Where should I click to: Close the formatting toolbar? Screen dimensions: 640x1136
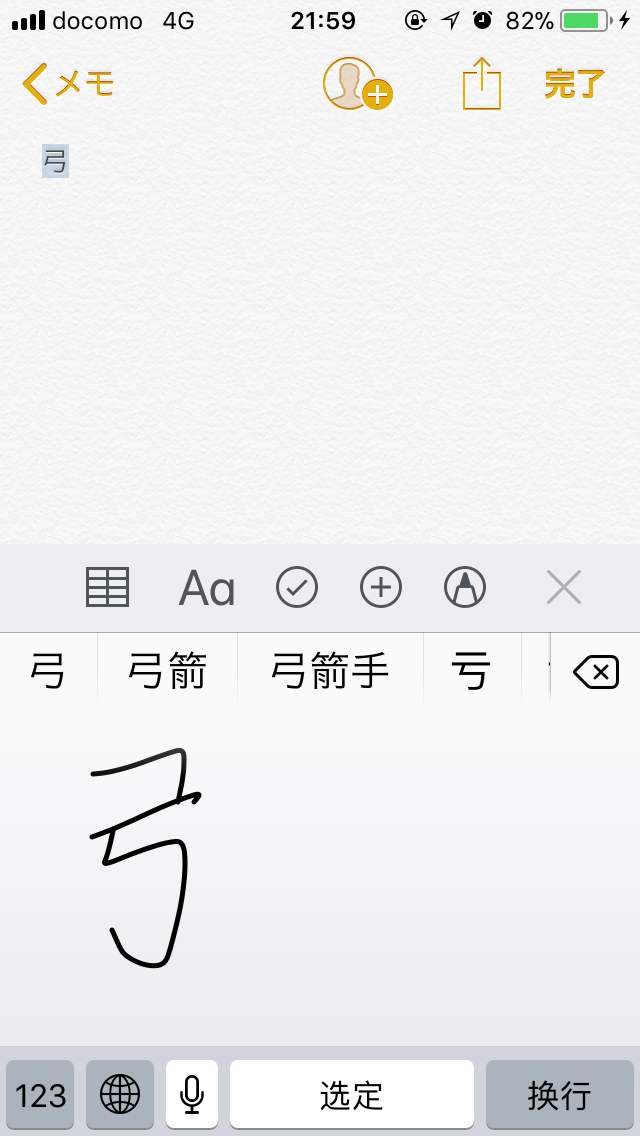(564, 587)
